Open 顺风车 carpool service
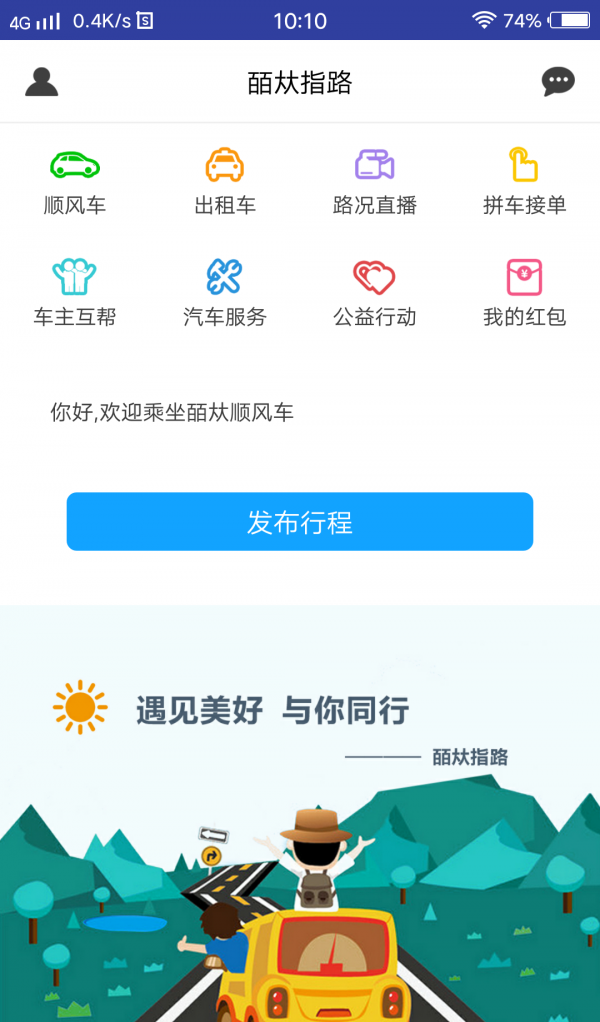 (75, 181)
